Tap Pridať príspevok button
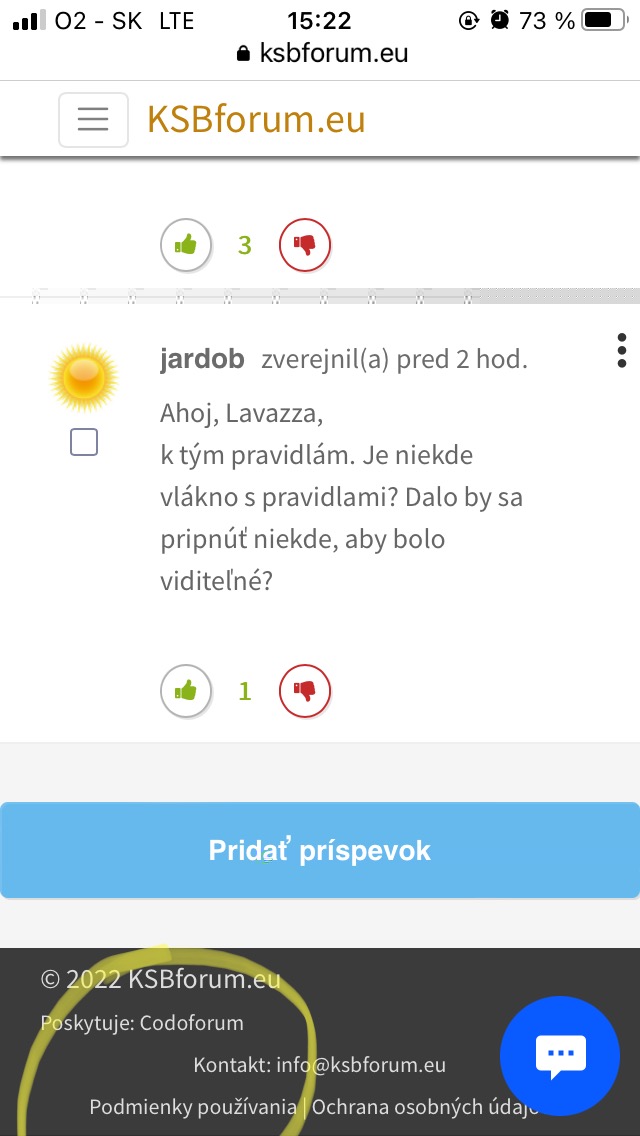 pos(320,850)
